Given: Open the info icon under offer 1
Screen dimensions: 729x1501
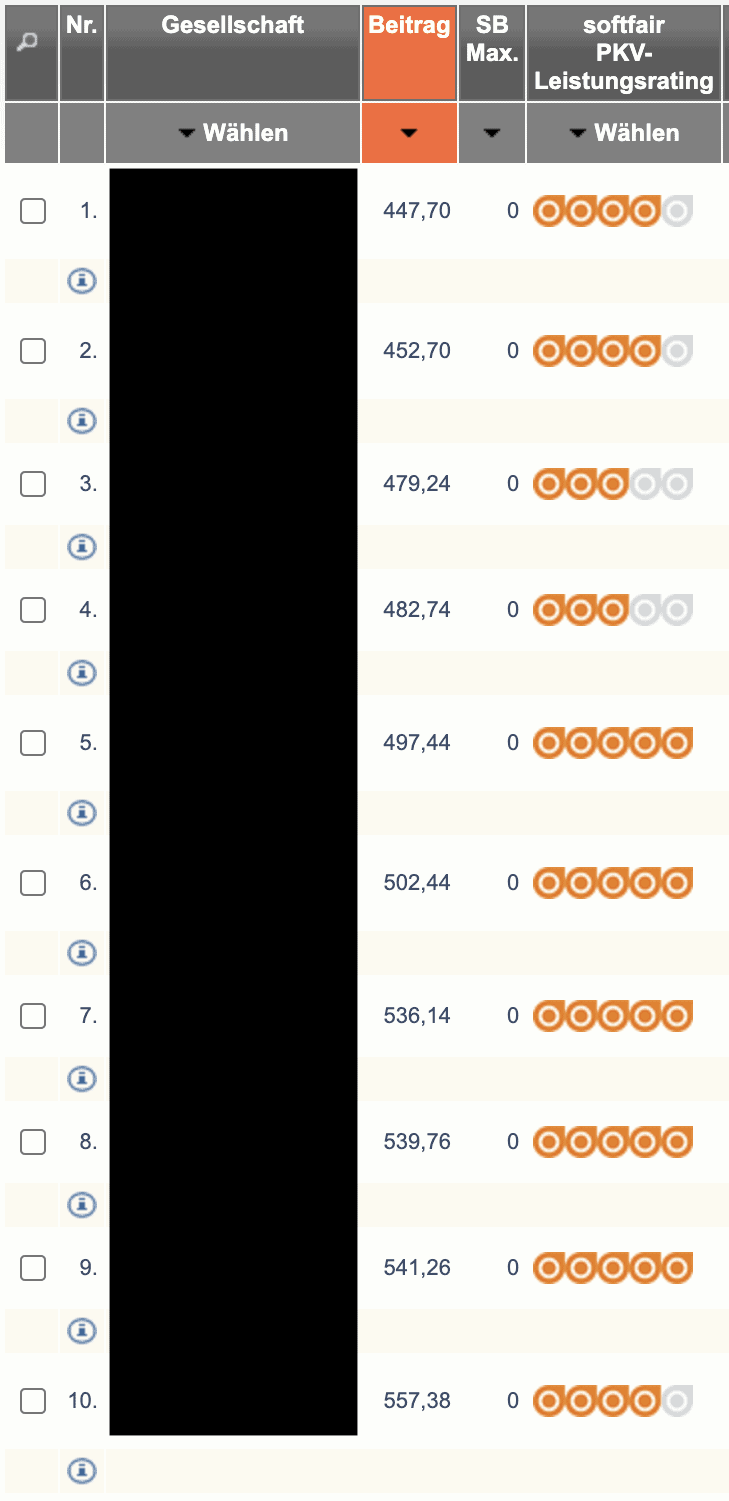Looking at the screenshot, I should tap(82, 281).
